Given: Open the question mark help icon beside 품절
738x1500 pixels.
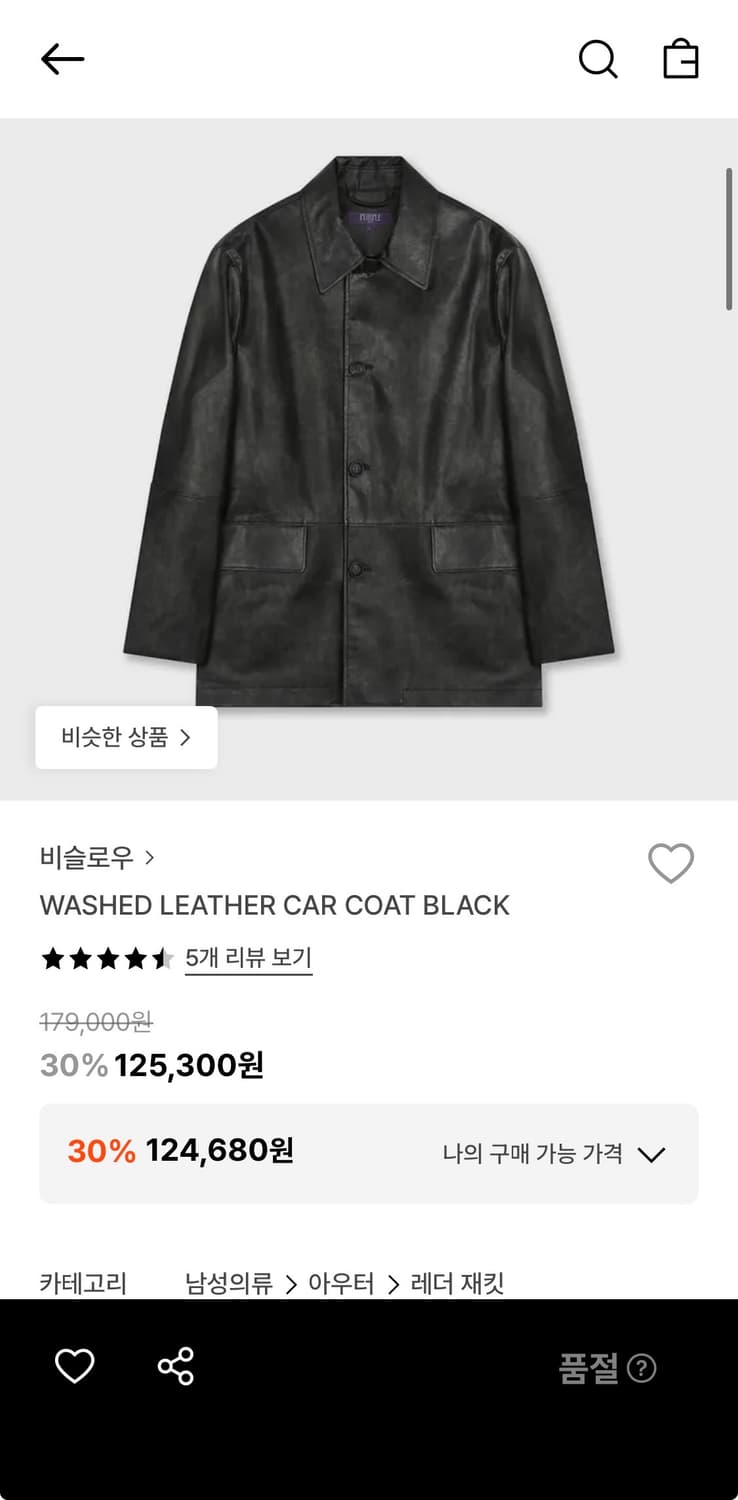Looking at the screenshot, I should click(641, 1369).
